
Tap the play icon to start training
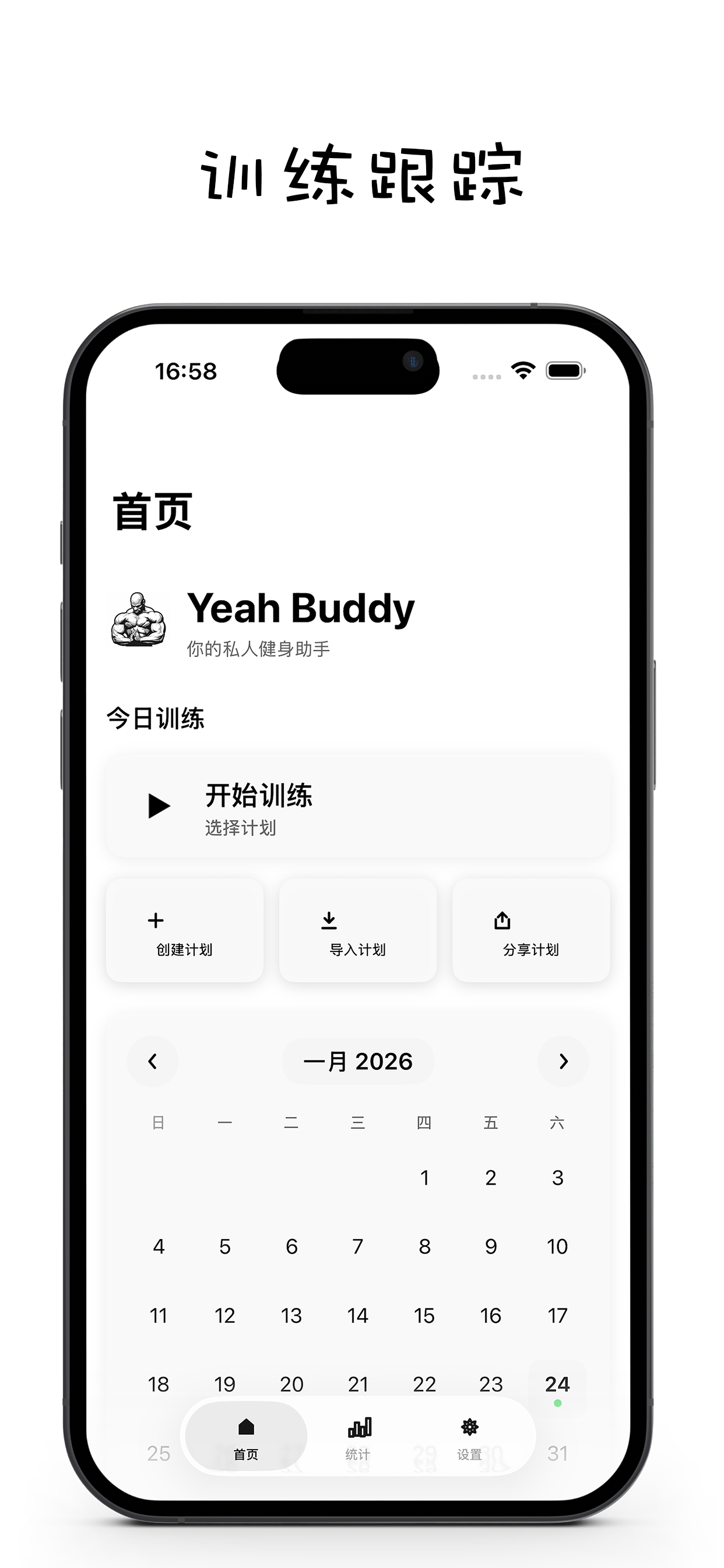159,804
